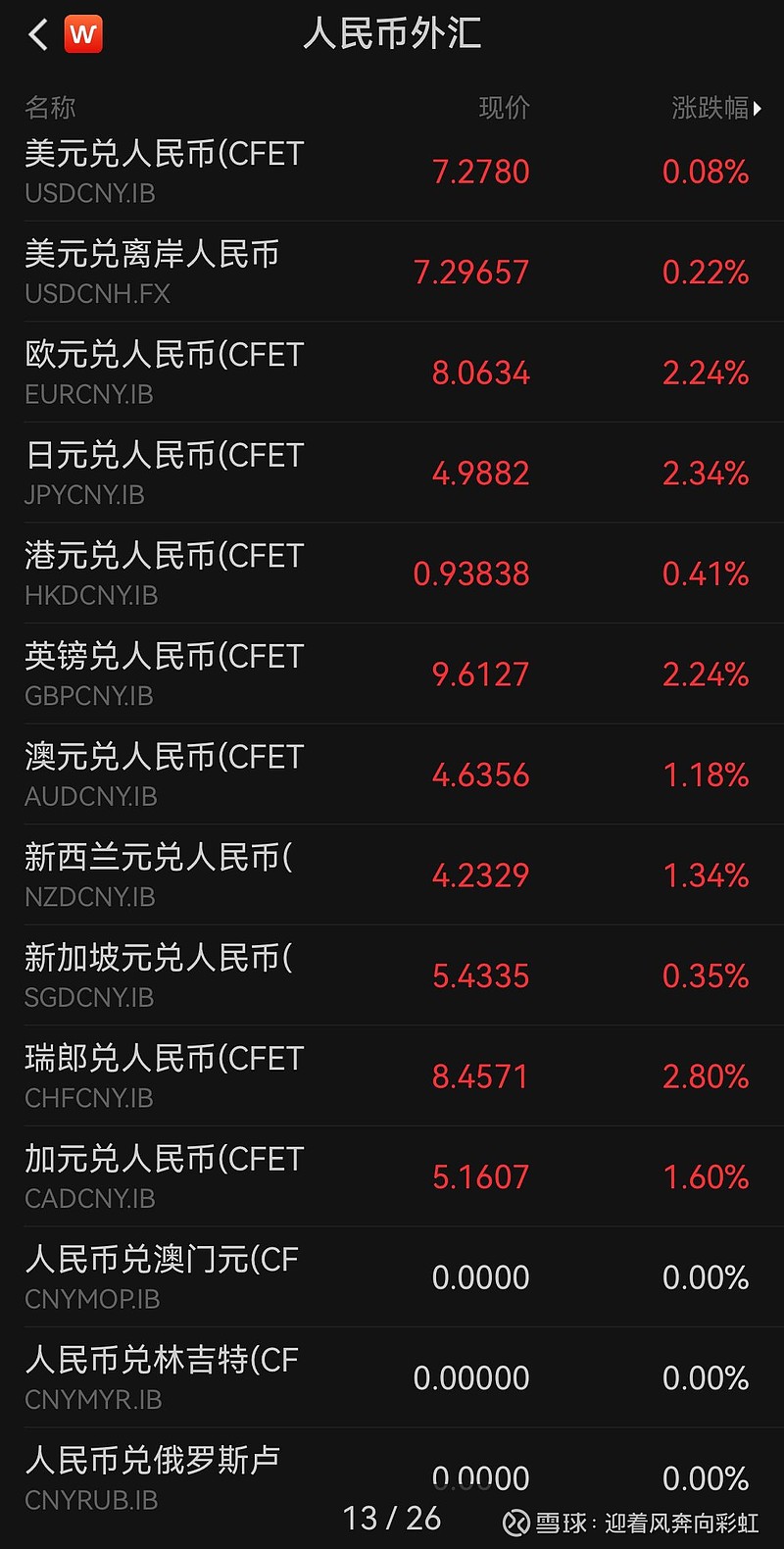This screenshot has height=1549, width=784.
Task: View CHFCNY.IB Swiss franc quote
Action: tap(165, 1076)
